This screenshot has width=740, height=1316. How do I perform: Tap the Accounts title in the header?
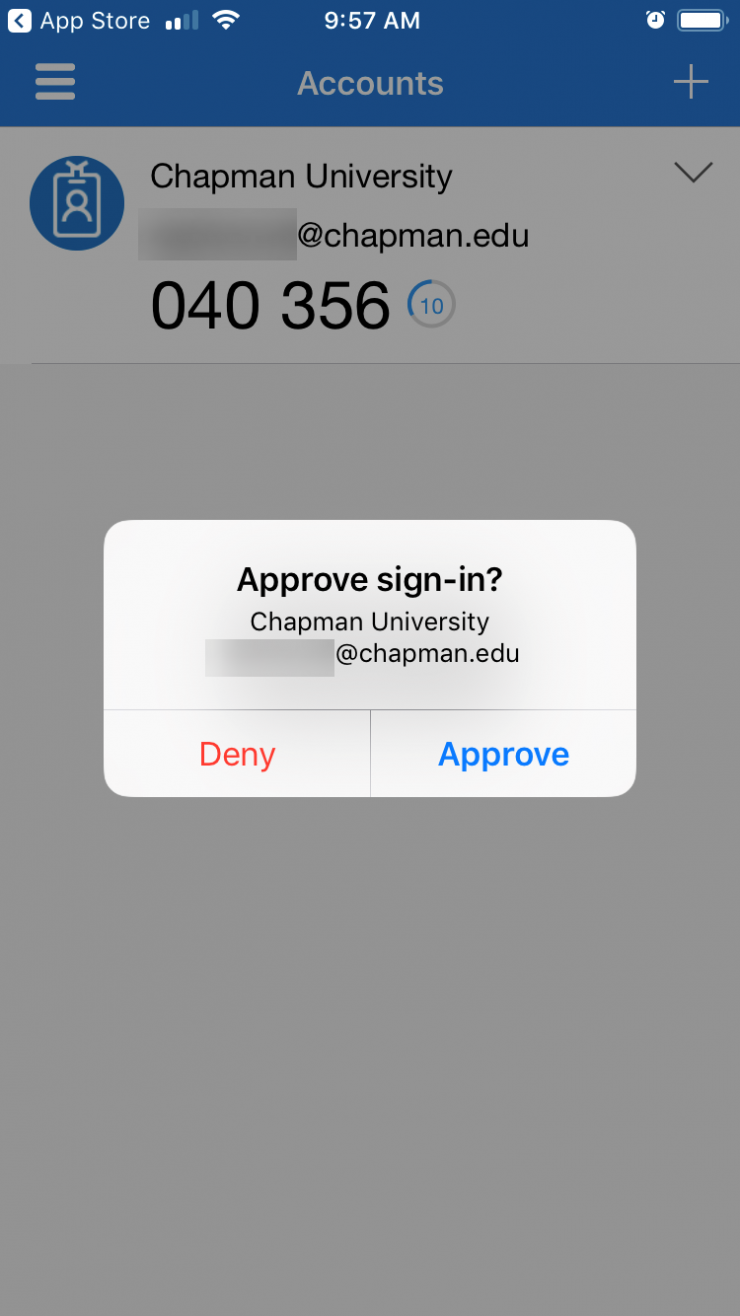(370, 83)
